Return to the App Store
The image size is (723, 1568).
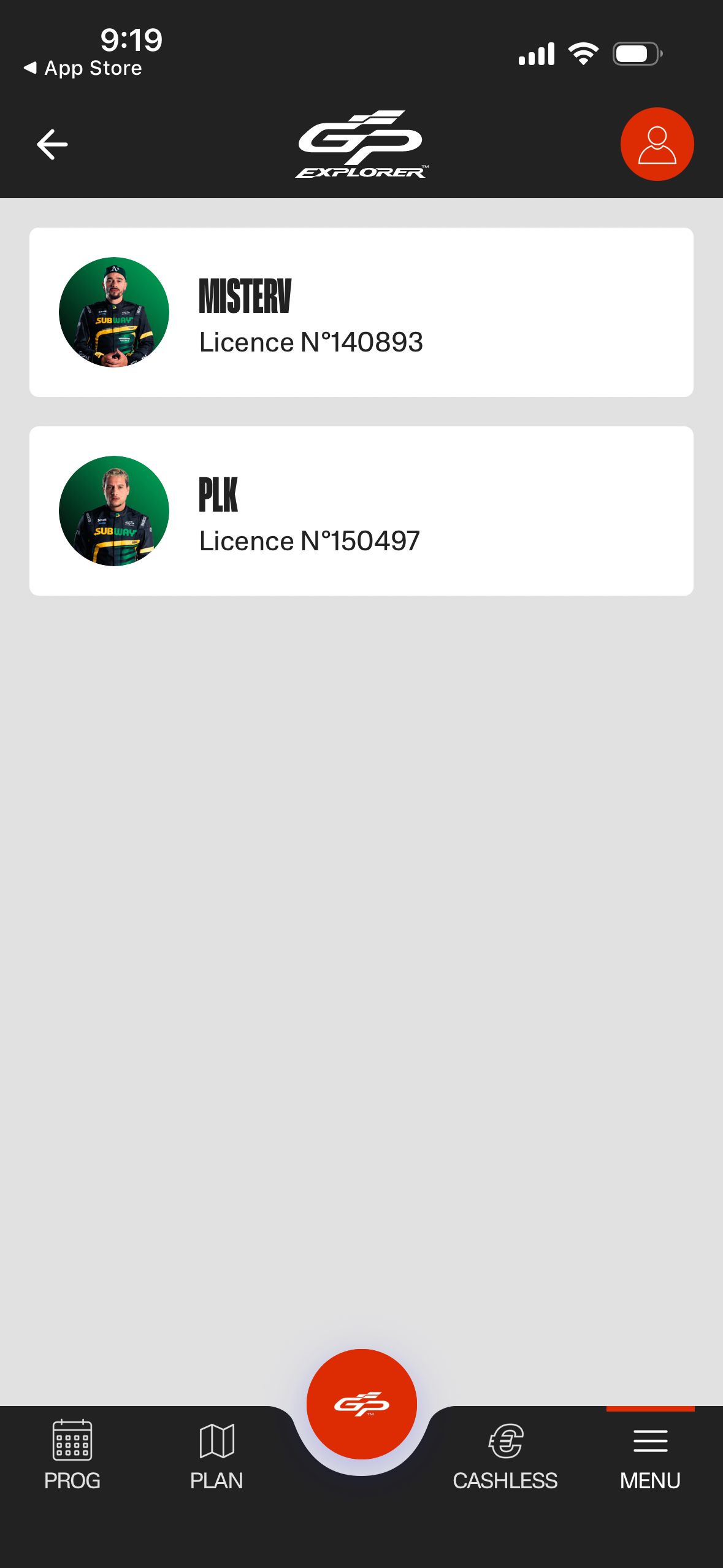pos(83,68)
